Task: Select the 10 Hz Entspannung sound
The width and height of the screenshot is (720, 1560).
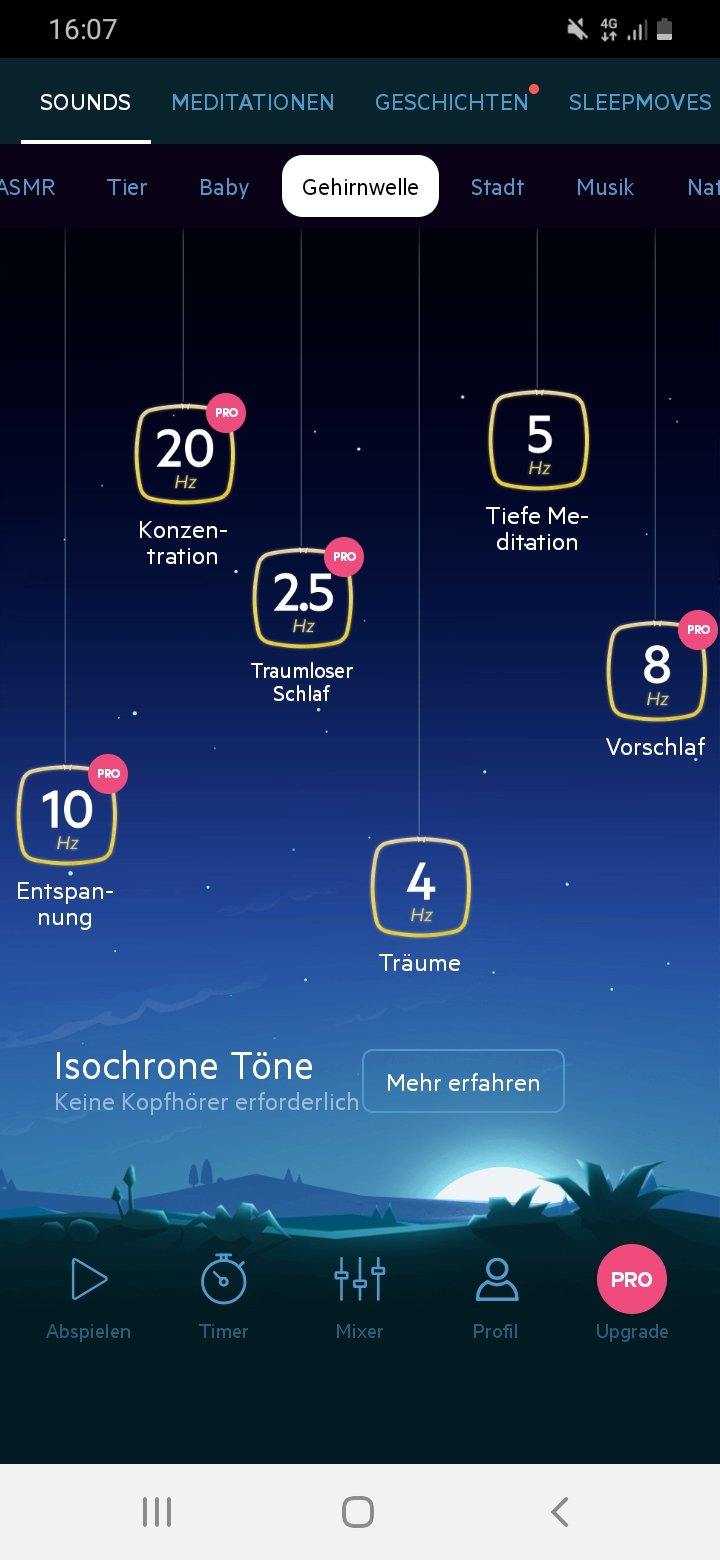Action: (x=67, y=815)
